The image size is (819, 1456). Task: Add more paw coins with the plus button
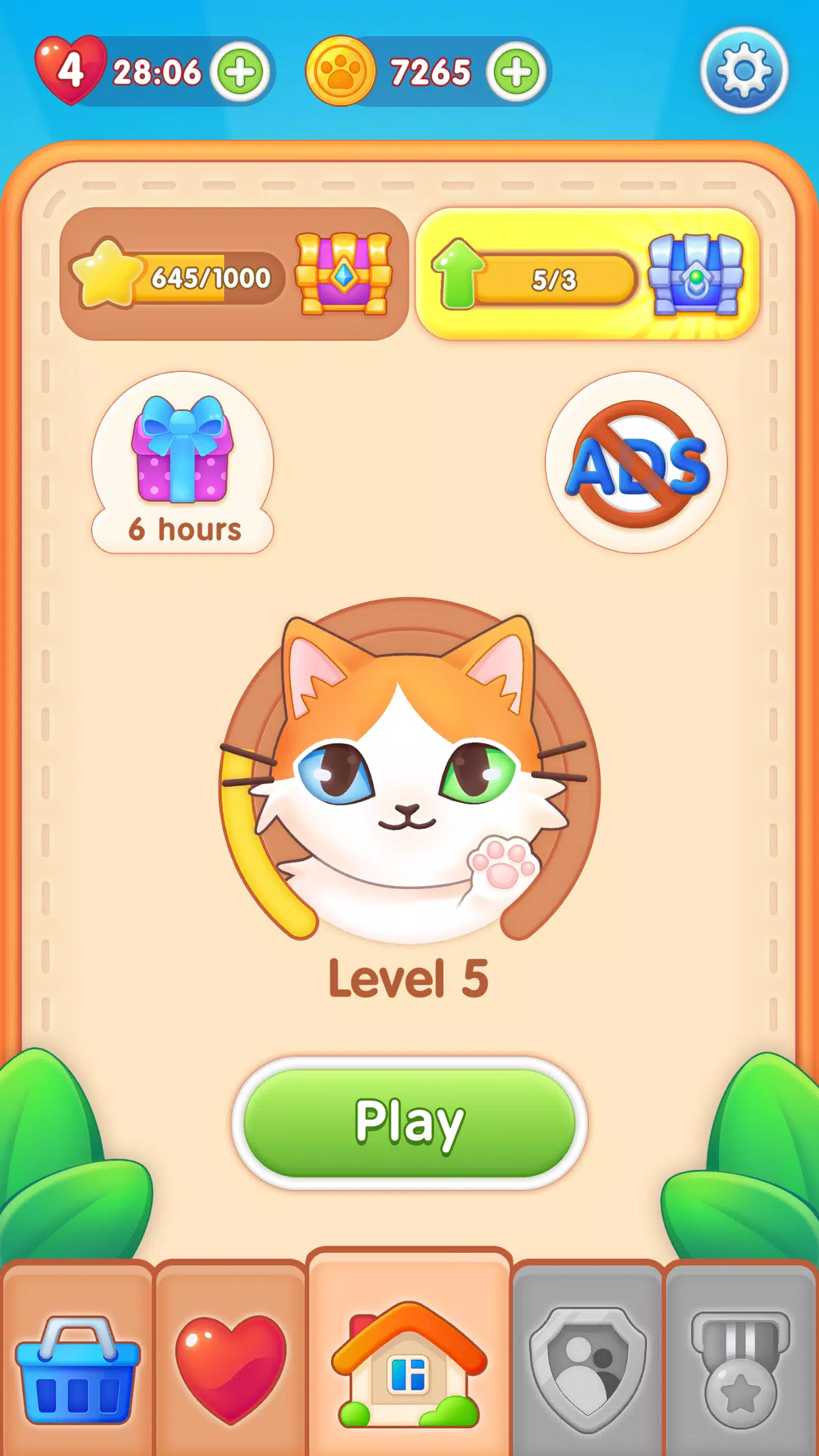click(x=517, y=71)
